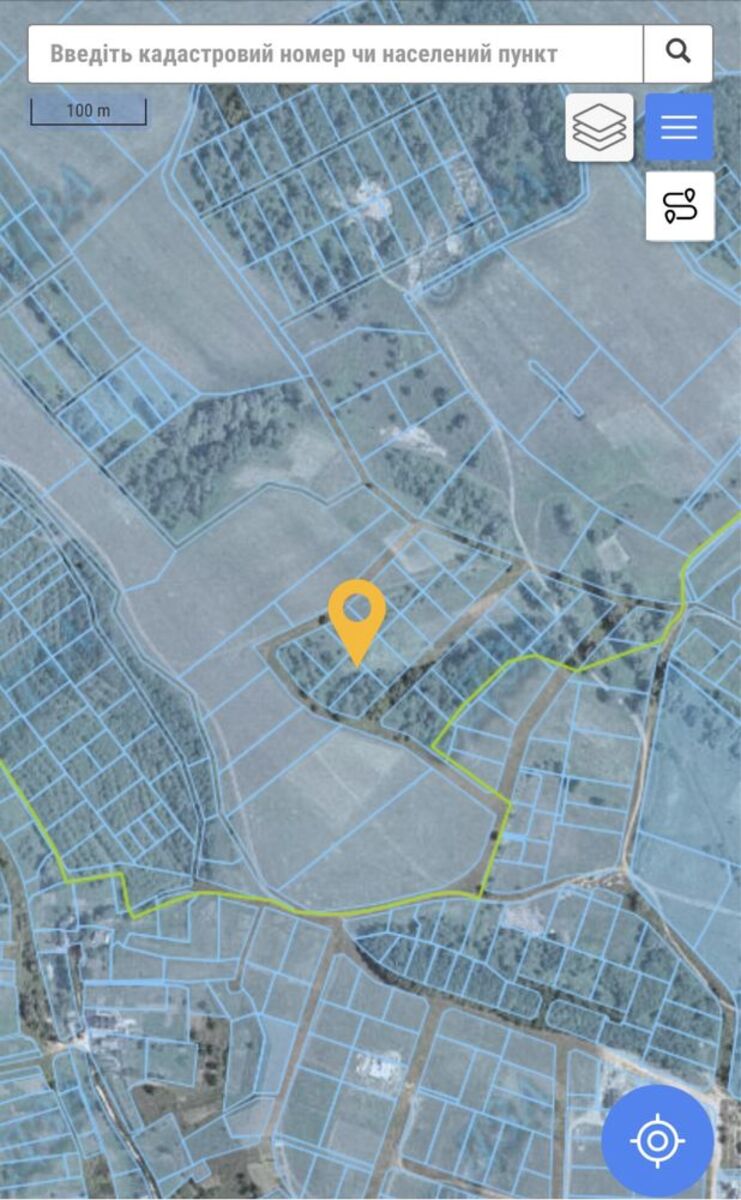The height and width of the screenshot is (1200, 741).
Task: Open the route measuring tool
Action: 679,206
